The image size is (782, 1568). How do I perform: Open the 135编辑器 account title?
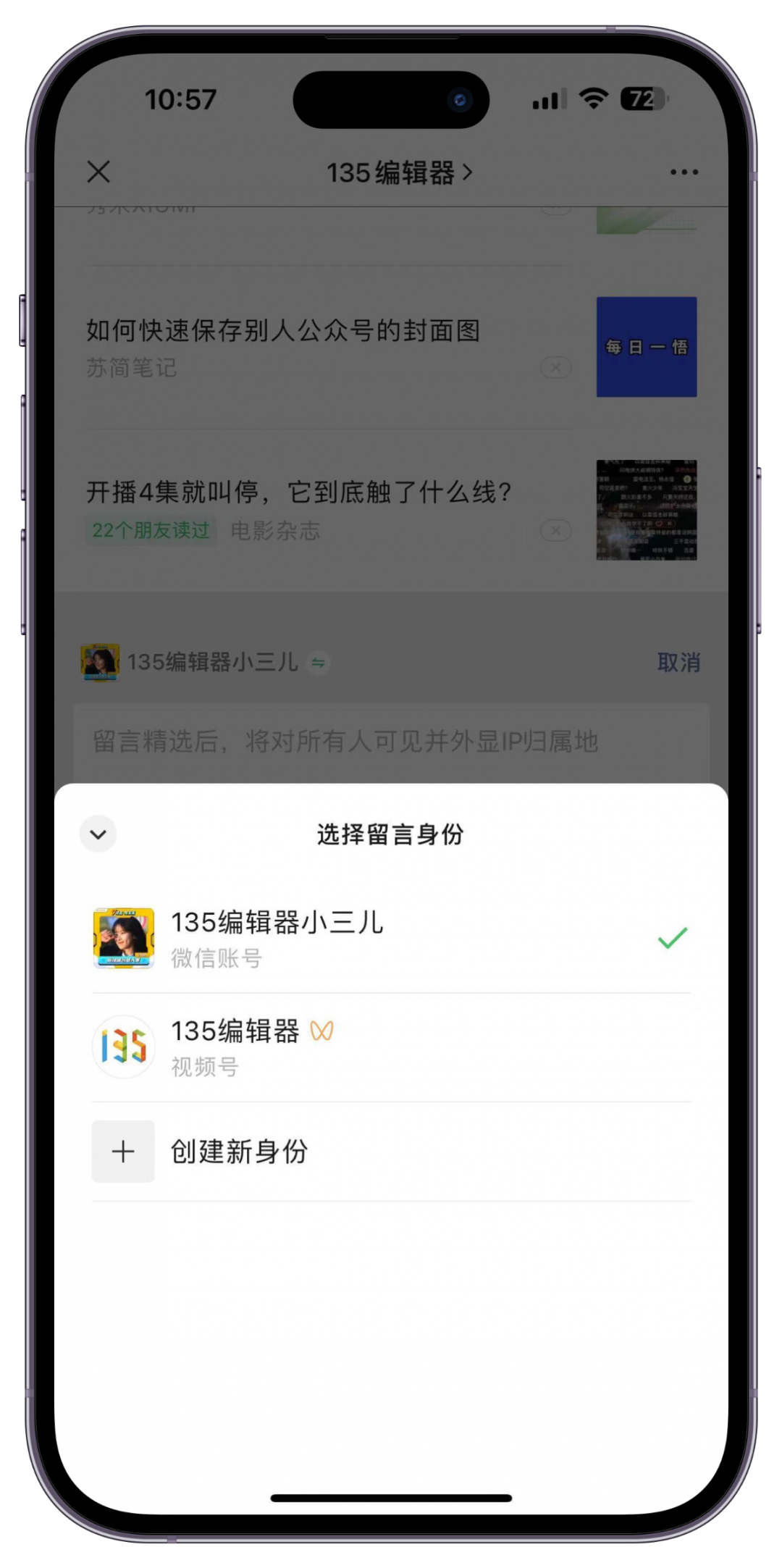pyautogui.click(x=398, y=173)
